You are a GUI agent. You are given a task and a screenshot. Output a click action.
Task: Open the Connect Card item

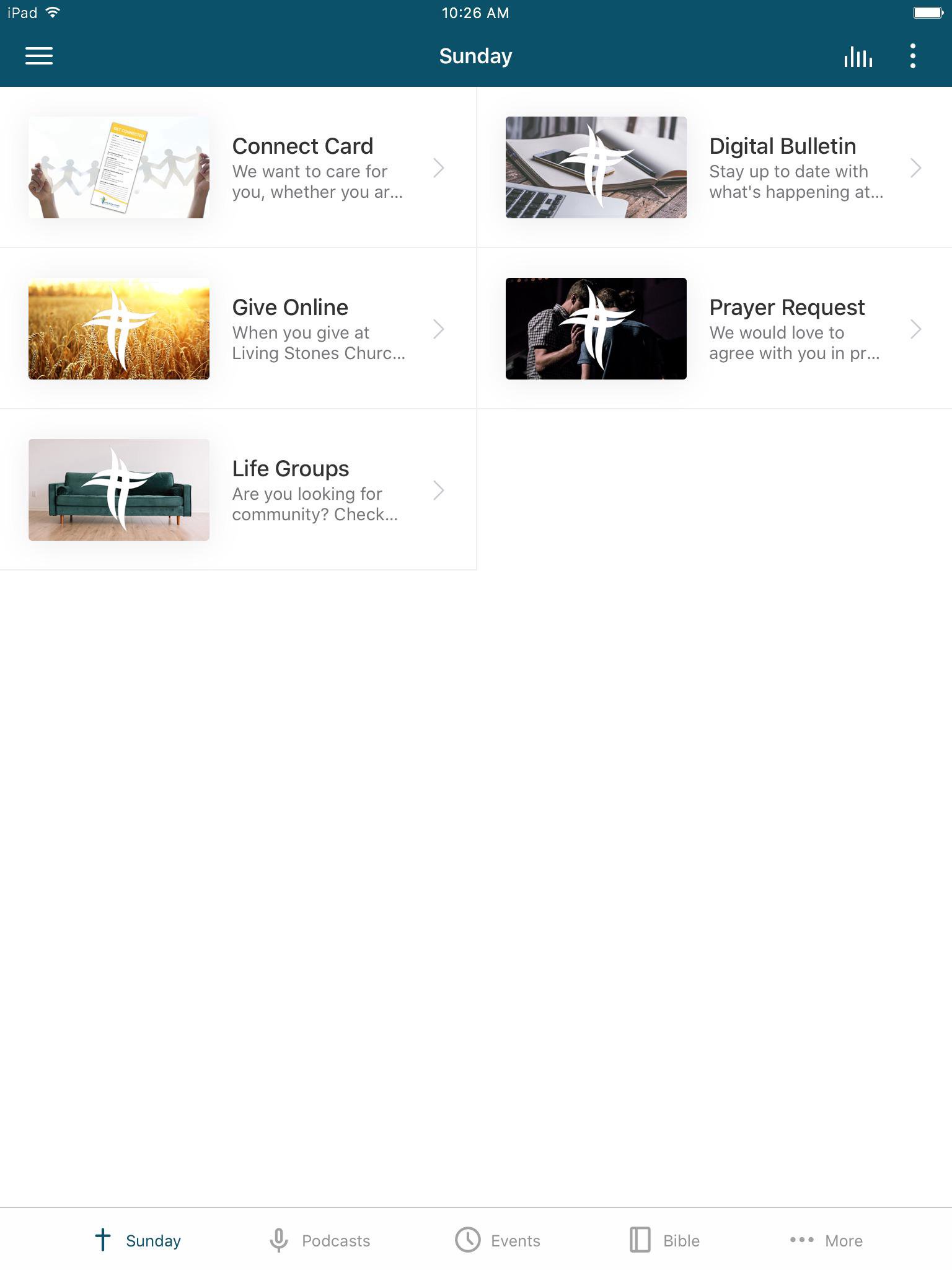[238, 167]
